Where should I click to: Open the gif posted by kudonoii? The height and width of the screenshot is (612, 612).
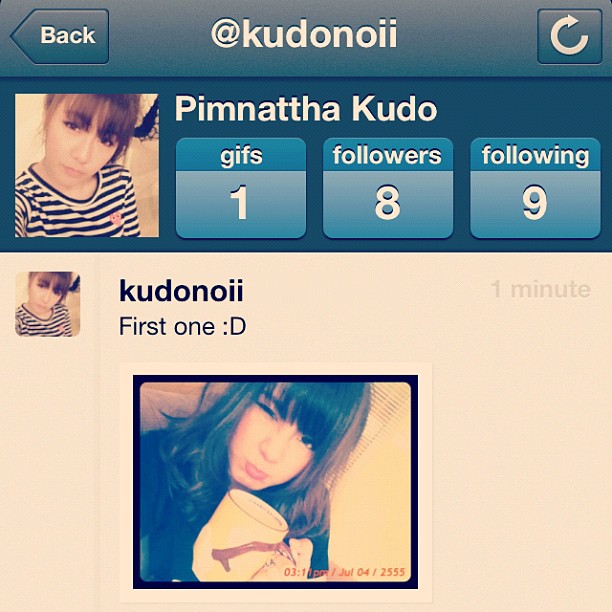(x=275, y=482)
